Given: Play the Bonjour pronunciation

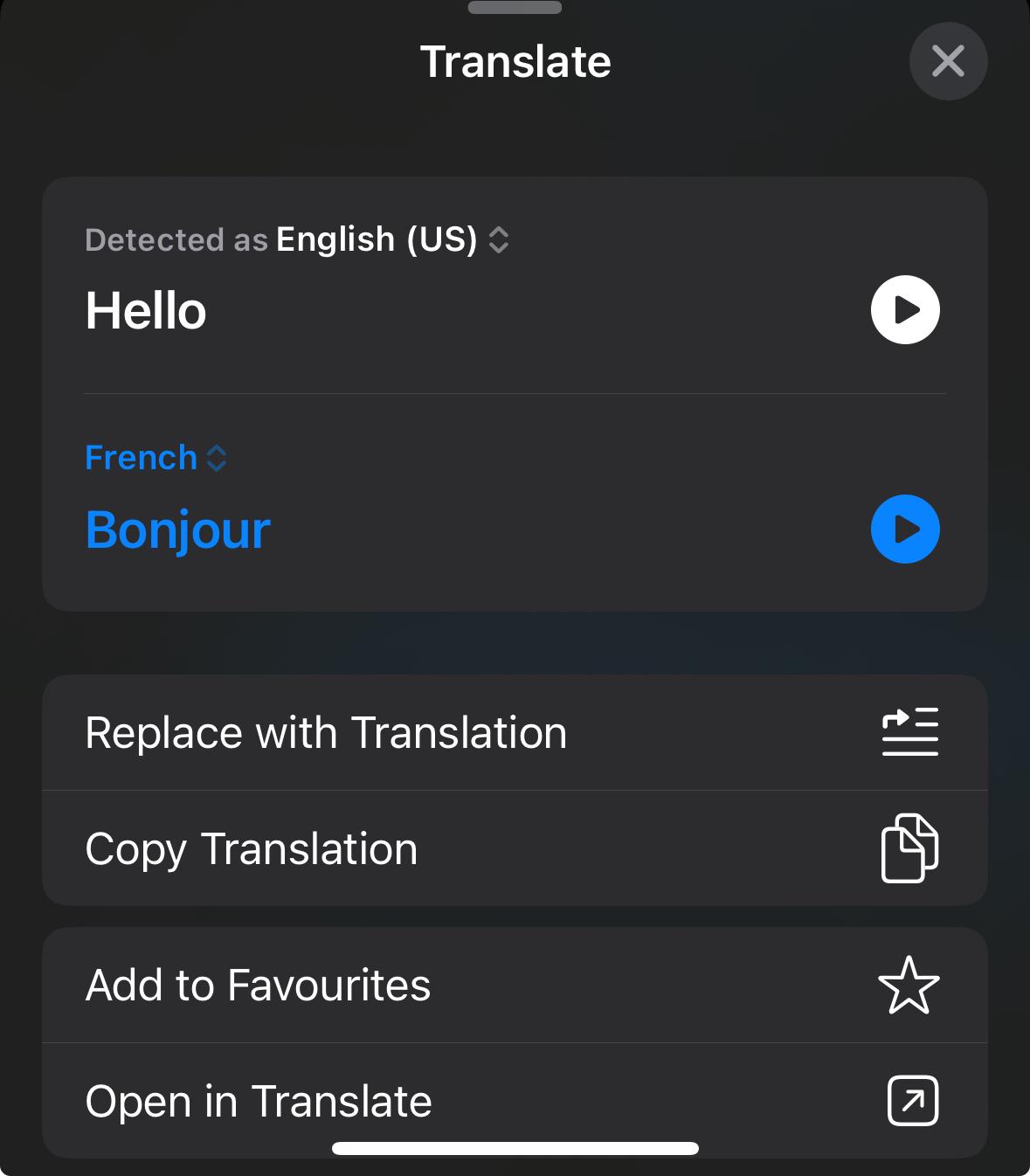Looking at the screenshot, I should click(x=905, y=529).
